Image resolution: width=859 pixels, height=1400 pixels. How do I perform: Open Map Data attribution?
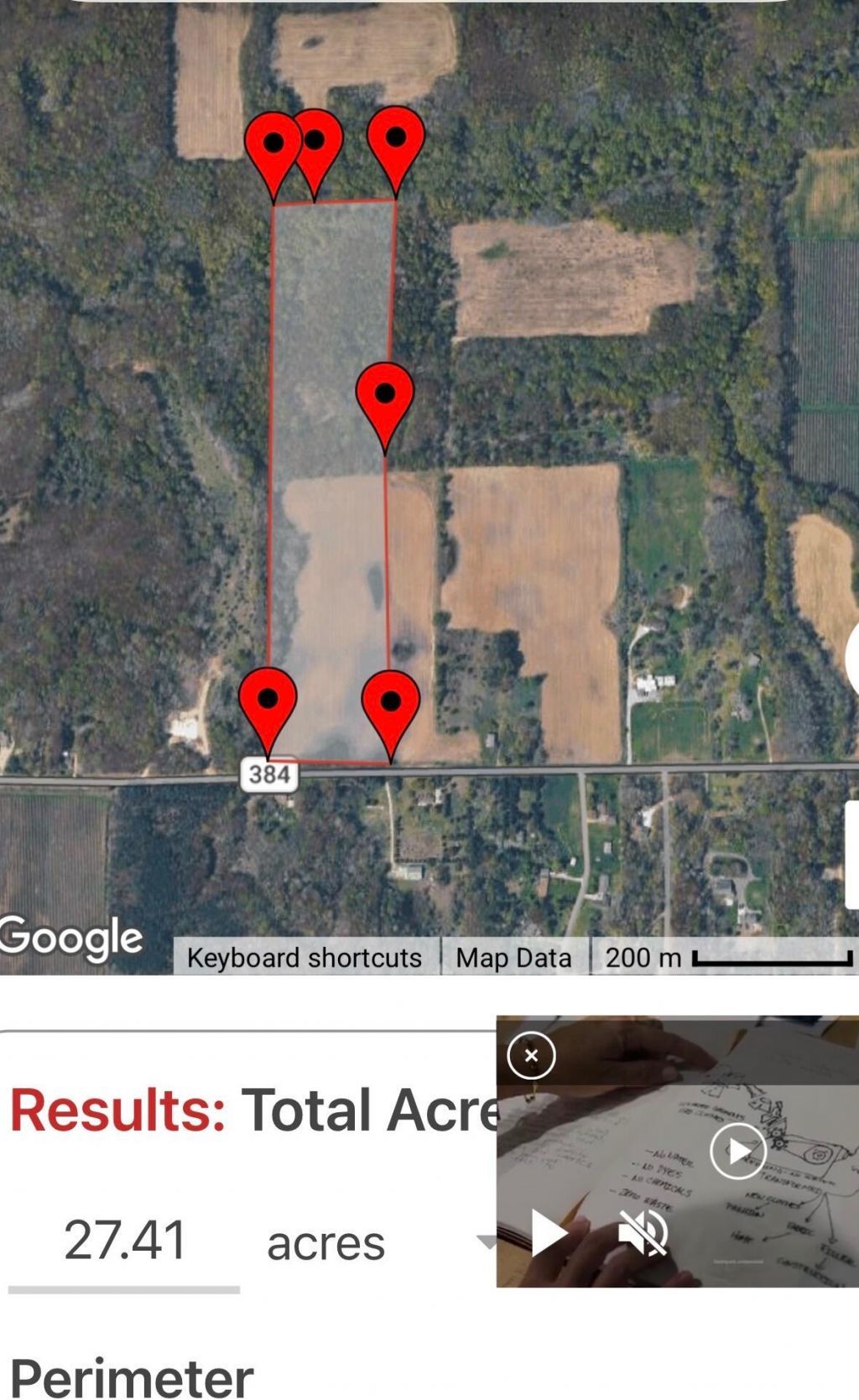pos(513,957)
